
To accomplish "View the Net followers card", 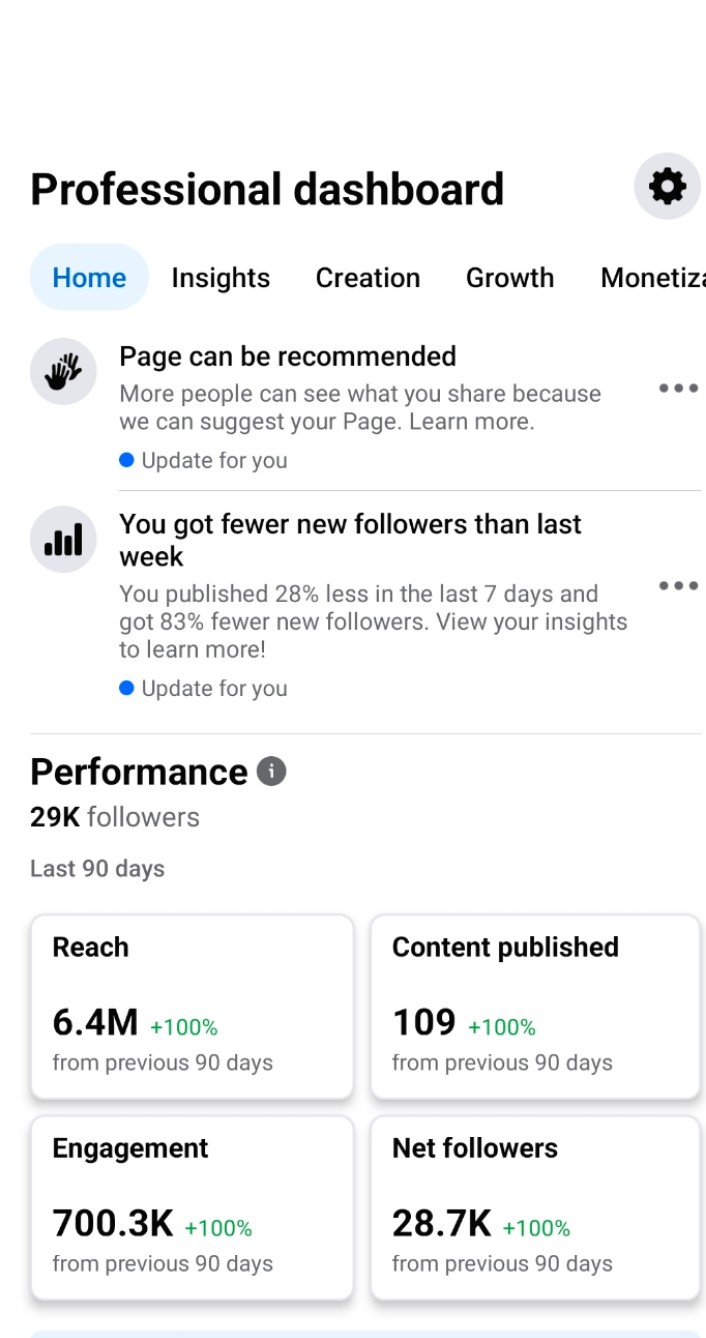I will click(x=535, y=1207).
